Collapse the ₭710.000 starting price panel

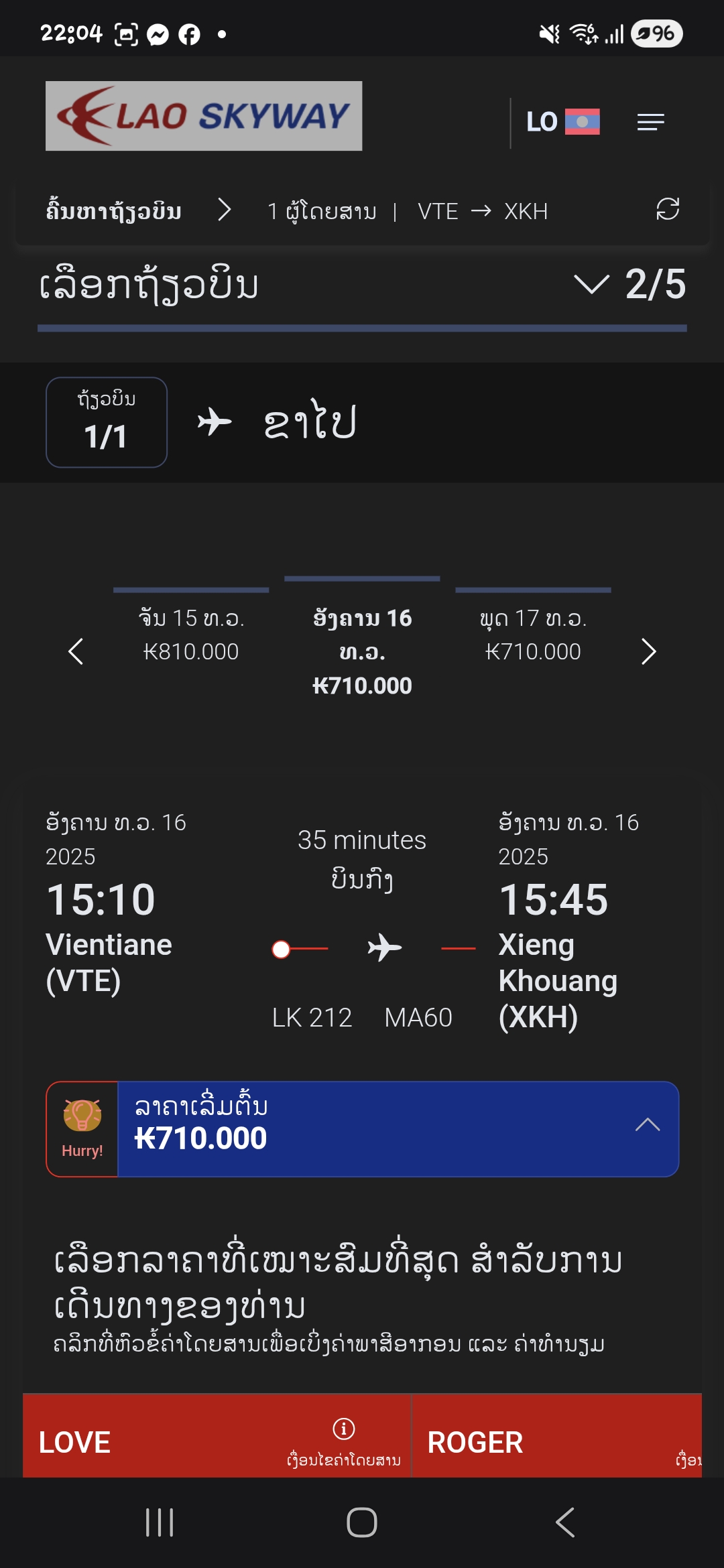coord(647,1126)
